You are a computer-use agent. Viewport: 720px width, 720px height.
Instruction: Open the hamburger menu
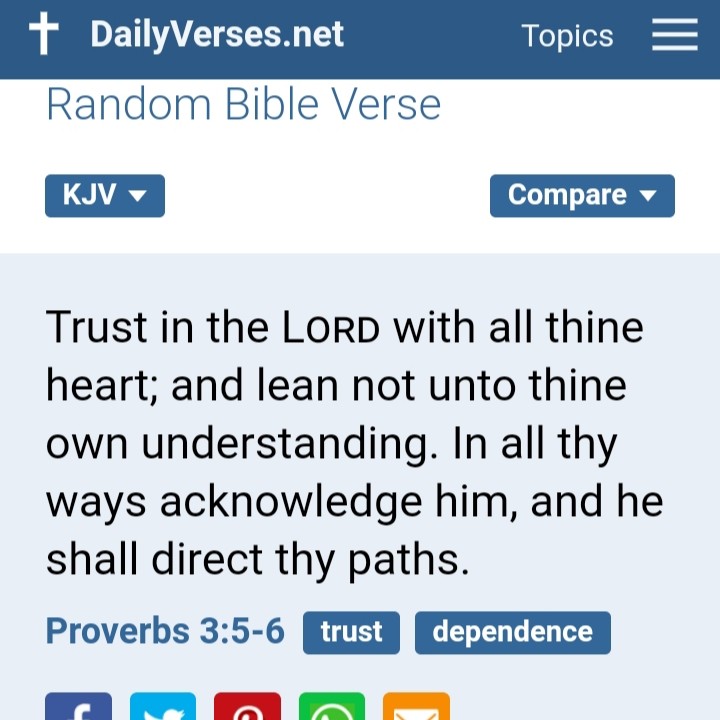coord(674,36)
